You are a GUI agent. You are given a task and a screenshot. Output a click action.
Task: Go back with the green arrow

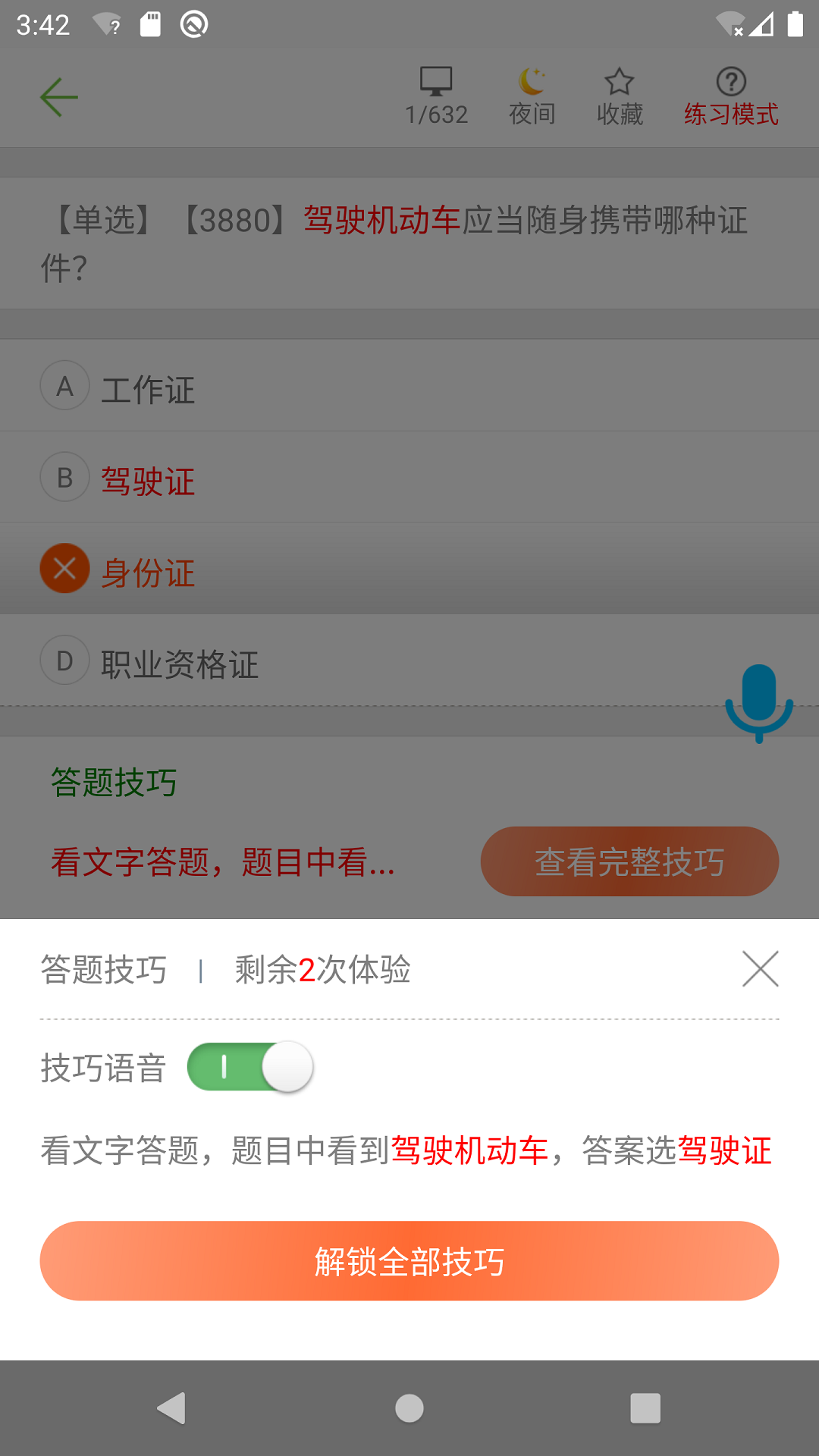pyautogui.click(x=59, y=97)
